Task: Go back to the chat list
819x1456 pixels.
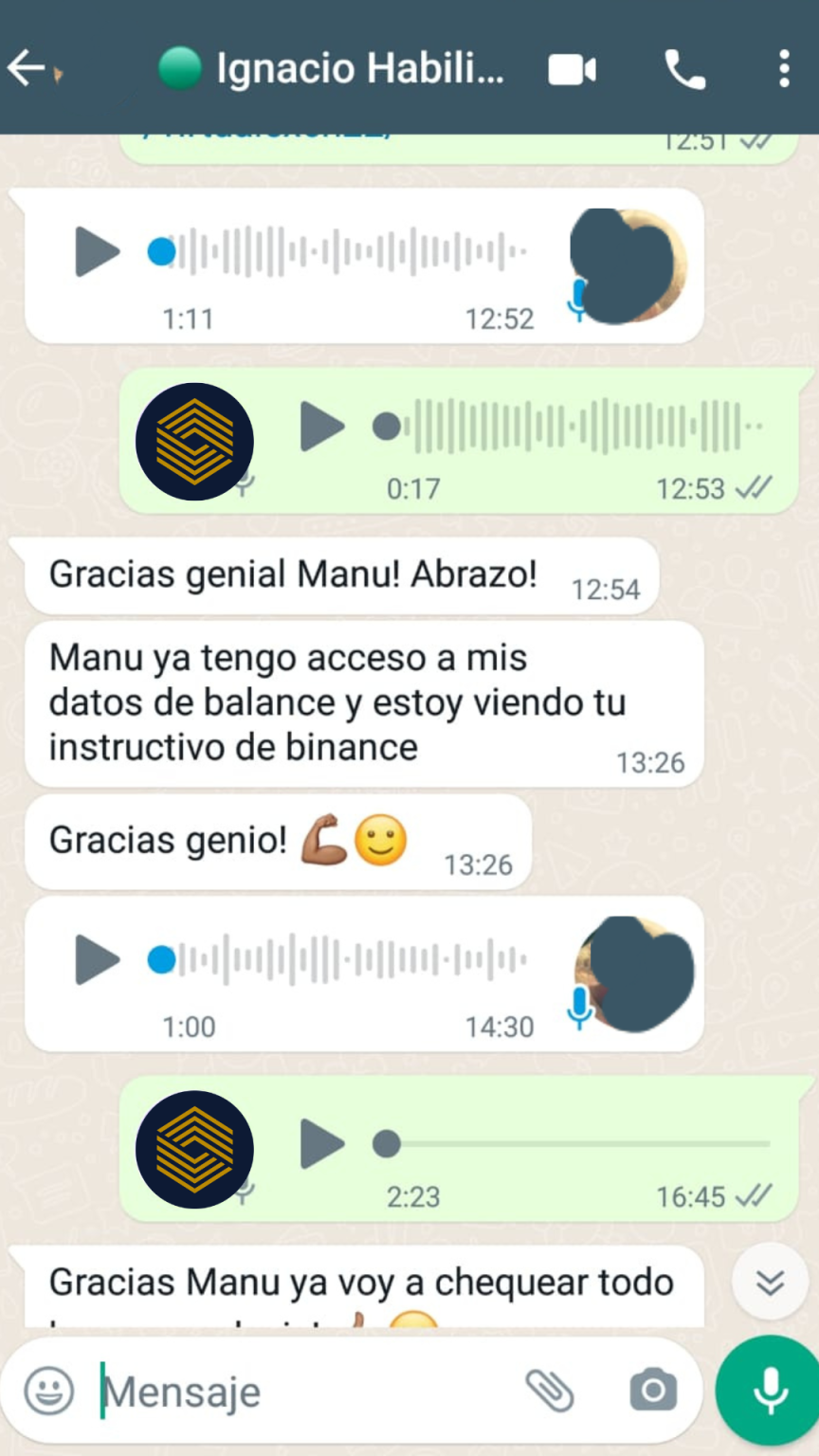Action: [x=27, y=68]
